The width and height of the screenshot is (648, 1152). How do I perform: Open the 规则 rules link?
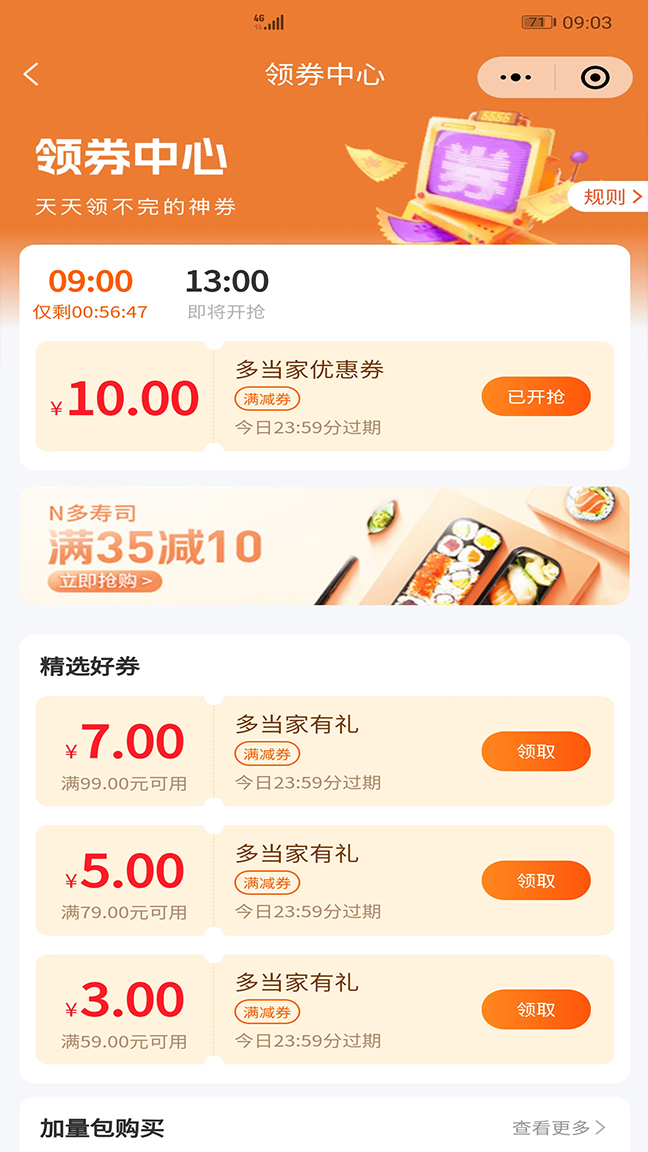611,197
